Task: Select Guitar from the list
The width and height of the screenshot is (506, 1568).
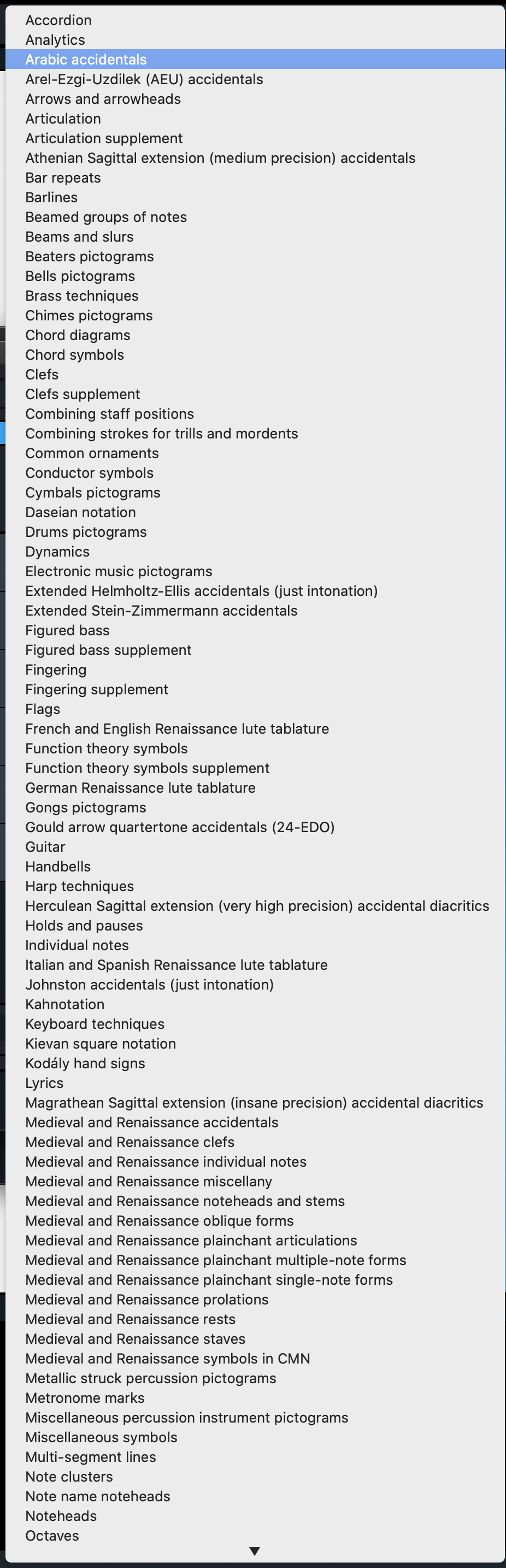Action: (x=45, y=847)
